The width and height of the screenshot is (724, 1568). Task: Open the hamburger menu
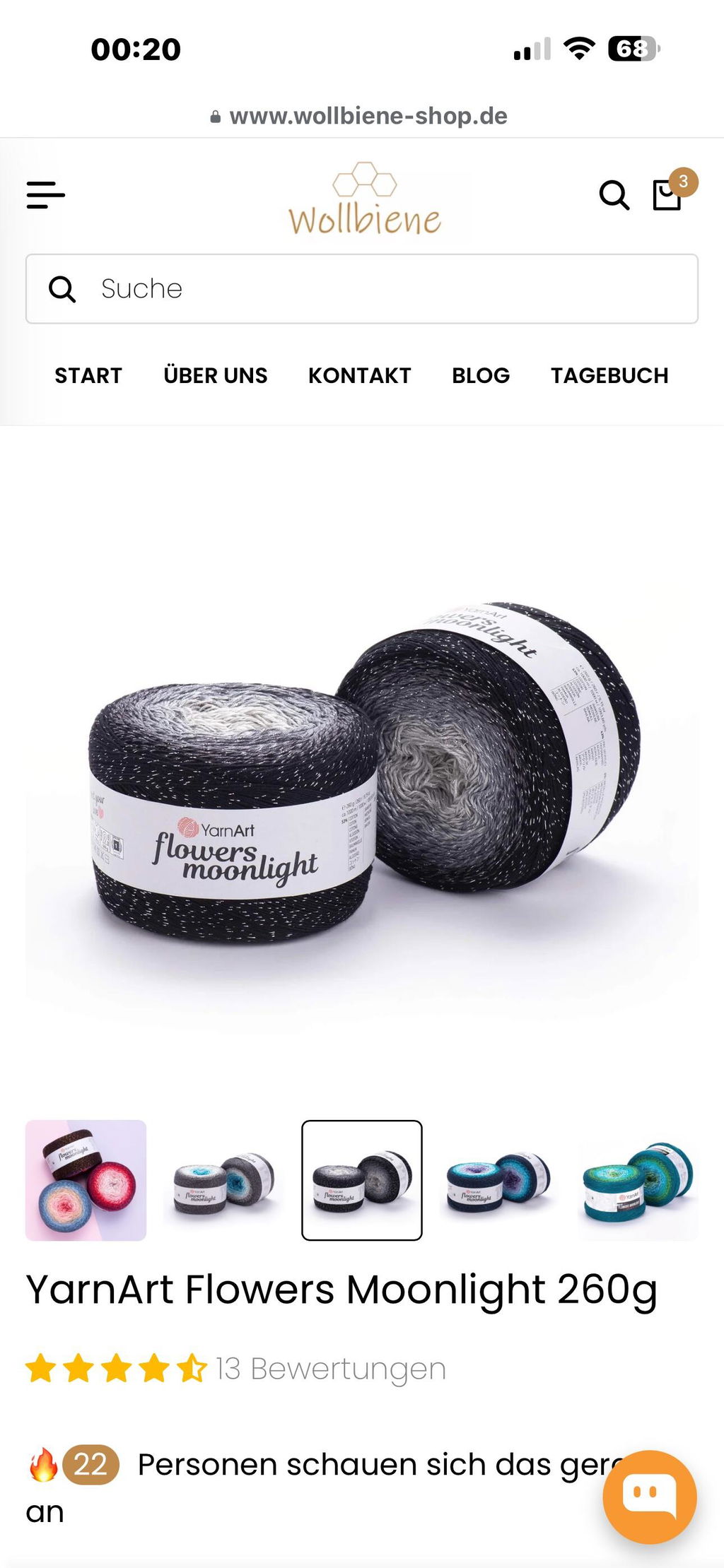(46, 195)
